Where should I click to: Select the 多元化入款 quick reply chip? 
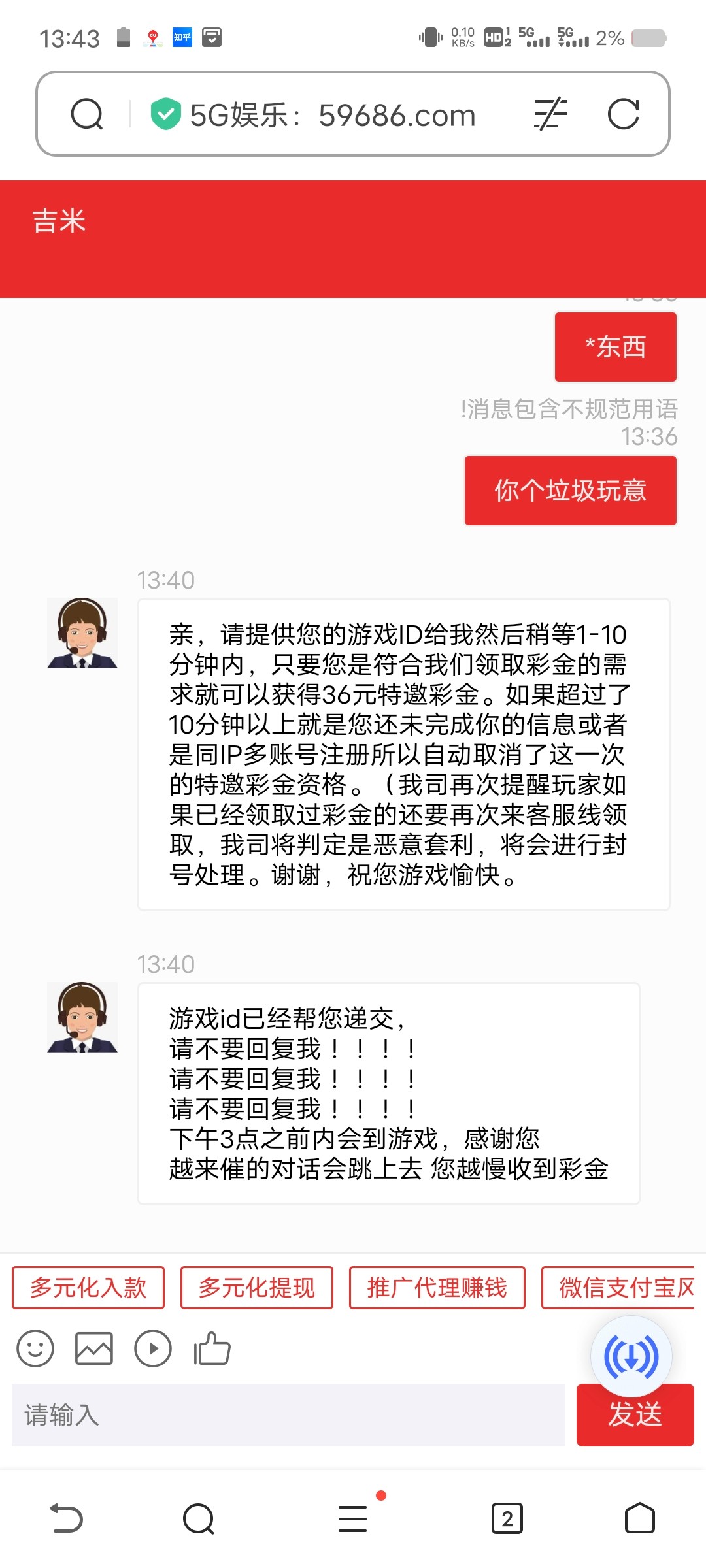tap(88, 1288)
